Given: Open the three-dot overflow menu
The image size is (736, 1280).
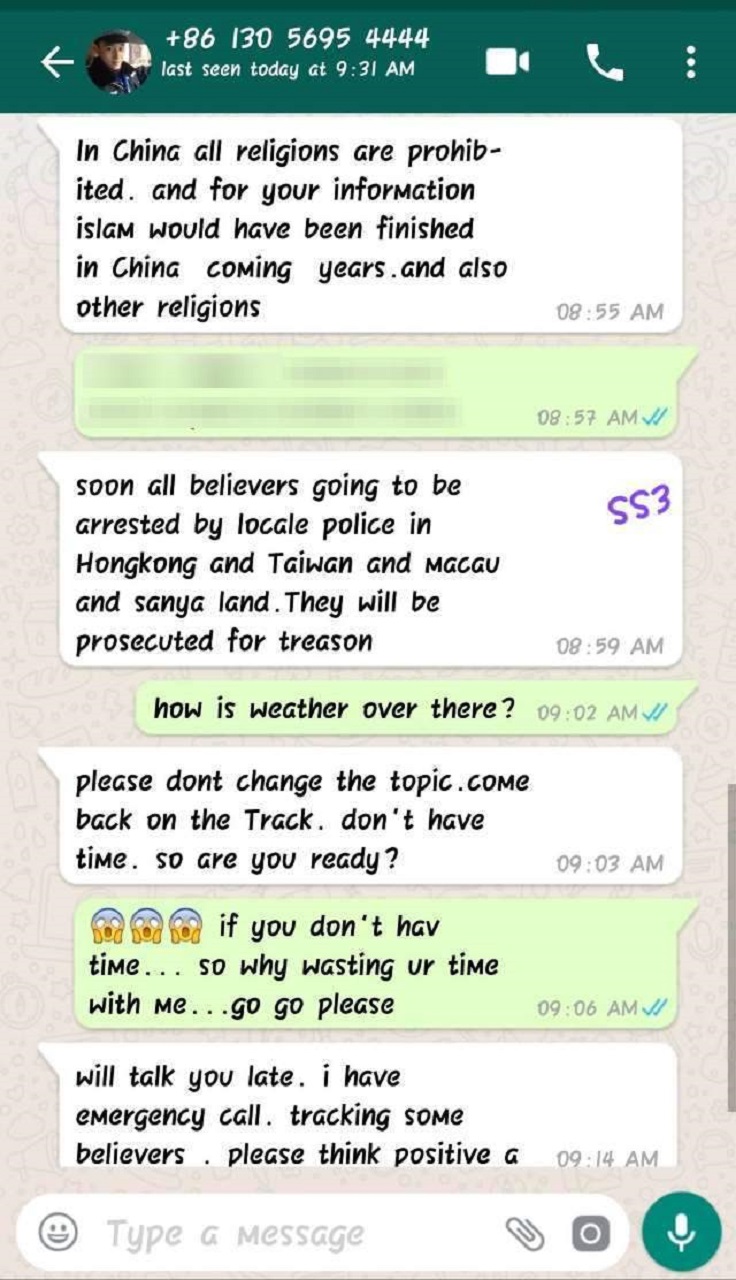Looking at the screenshot, I should tap(691, 63).
